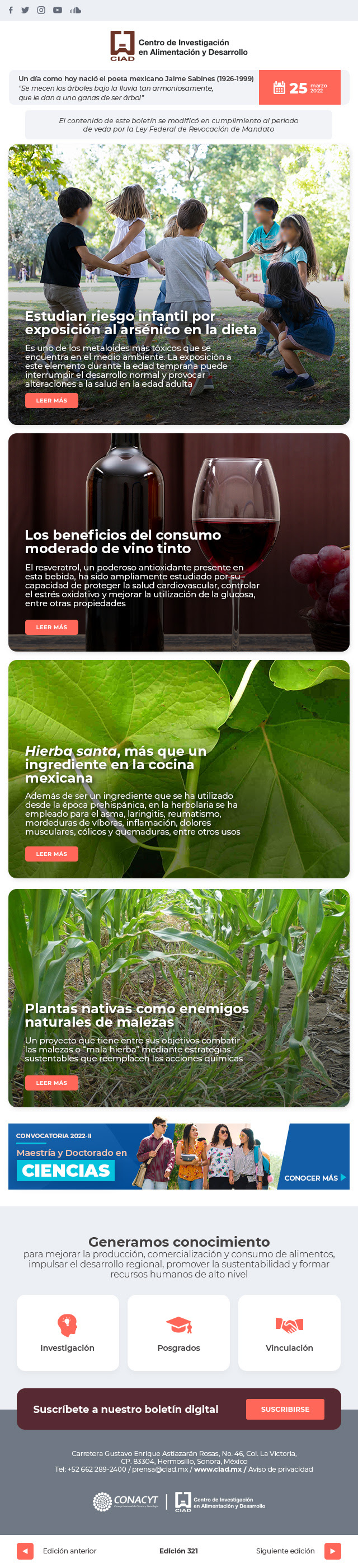
Task: Open the SoundCloud icon in header
Action: (76, 10)
